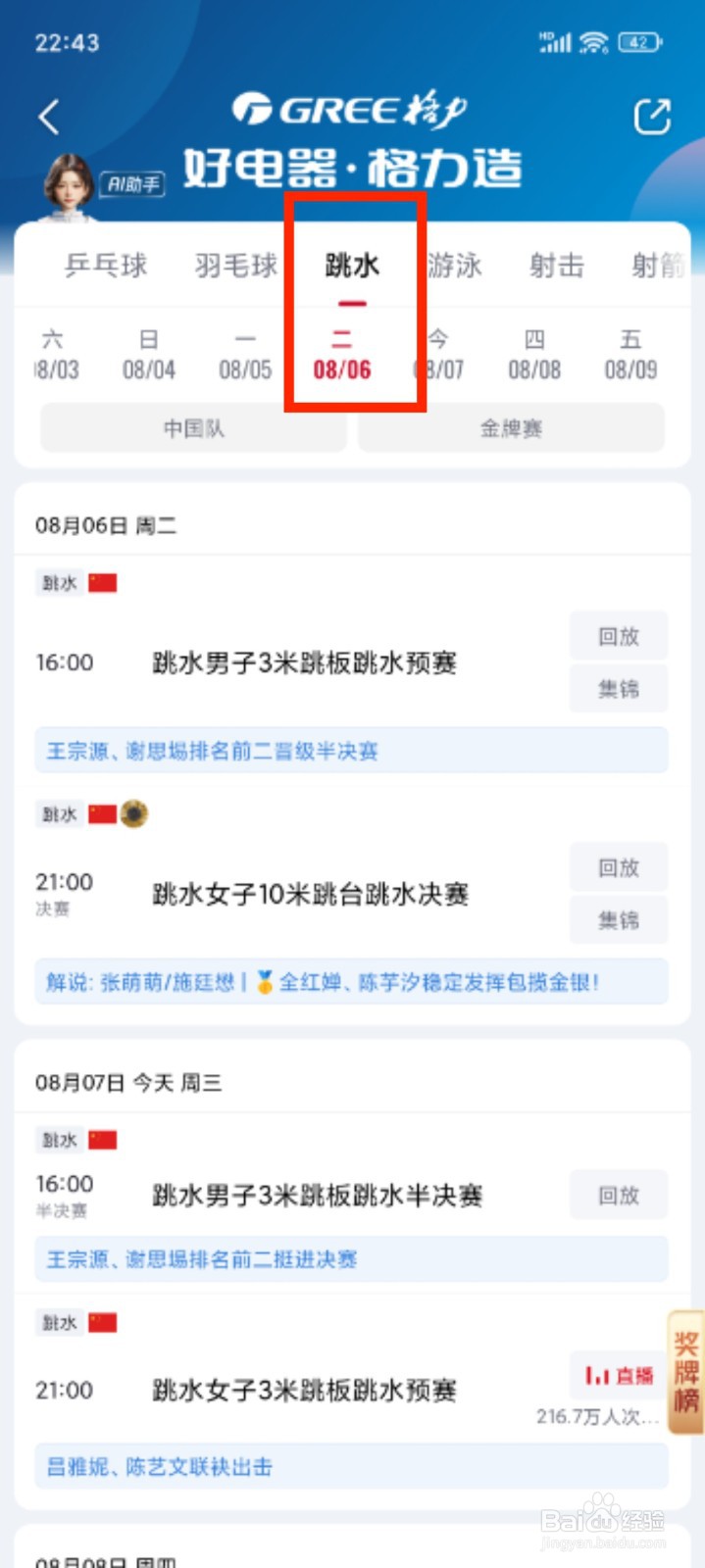Open 集锦 for 女子10米跳台跳水决赛
This screenshot has width=705, height=1568.
pyautogui.click(x=619, y=920)
